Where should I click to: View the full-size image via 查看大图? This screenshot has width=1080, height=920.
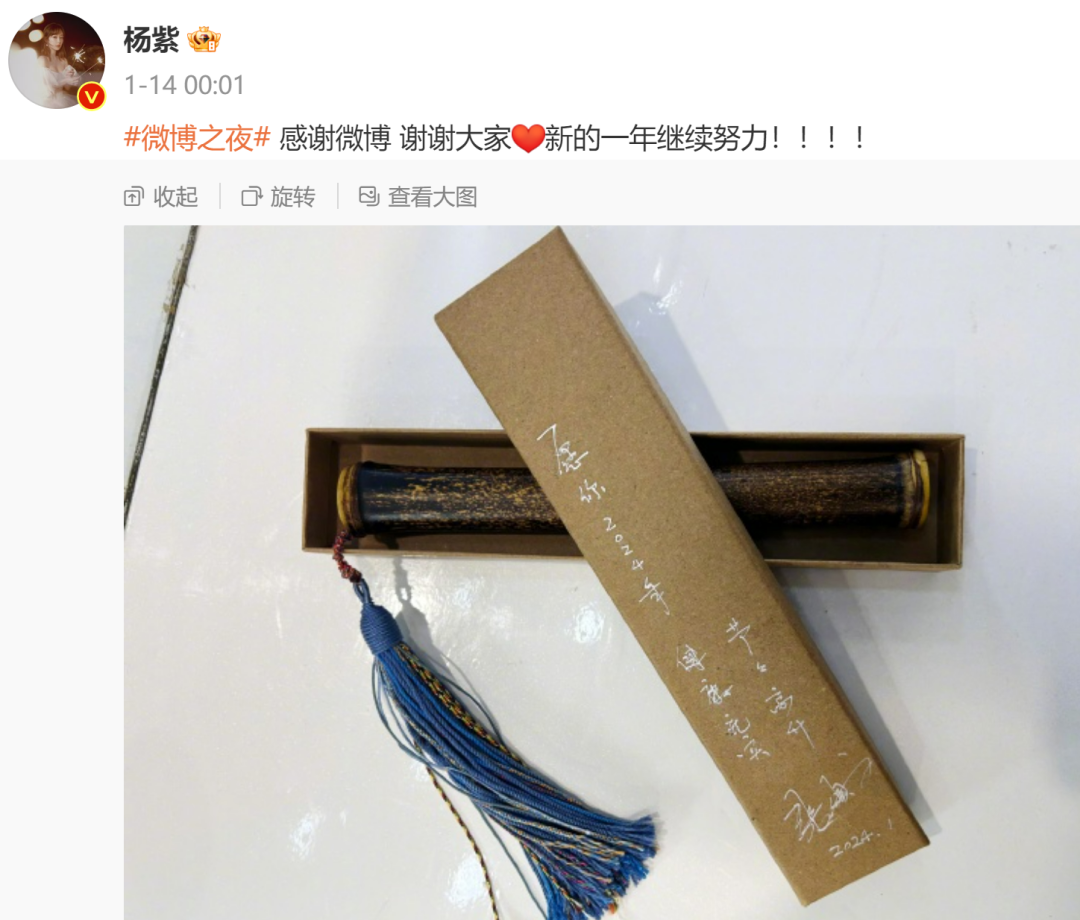point(418,197)
